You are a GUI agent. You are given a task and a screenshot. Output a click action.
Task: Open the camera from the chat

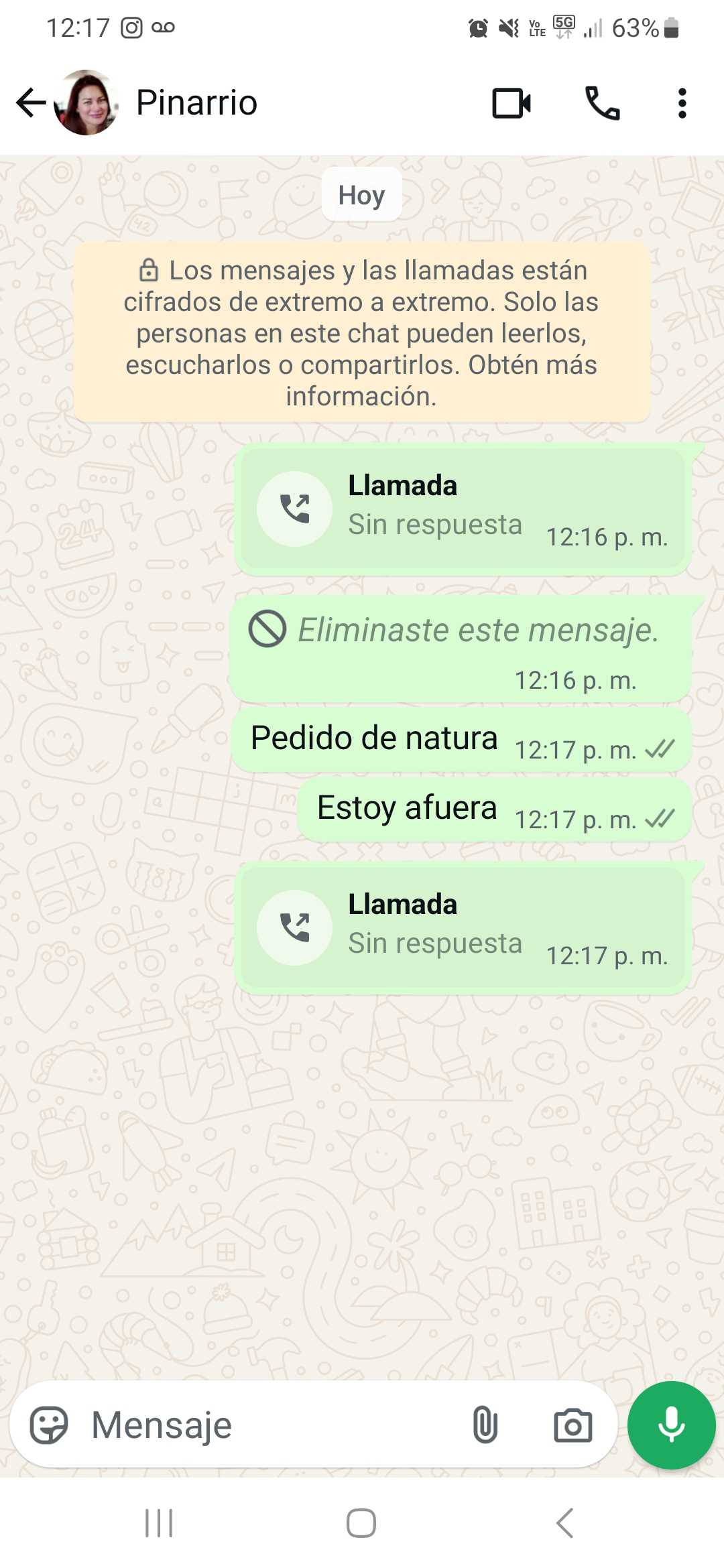572,1425
